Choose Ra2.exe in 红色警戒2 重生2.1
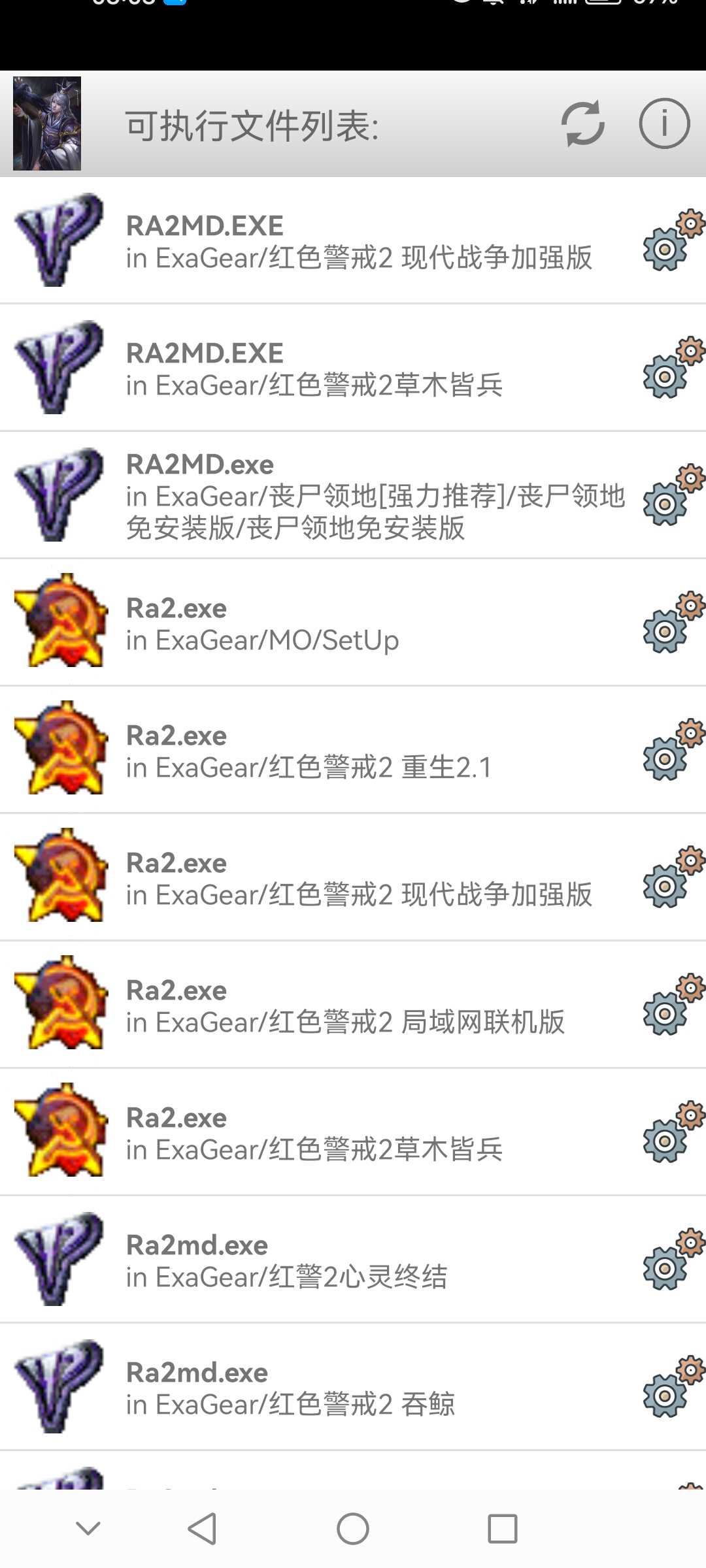 pyautogui.click(x=308, y=751)
